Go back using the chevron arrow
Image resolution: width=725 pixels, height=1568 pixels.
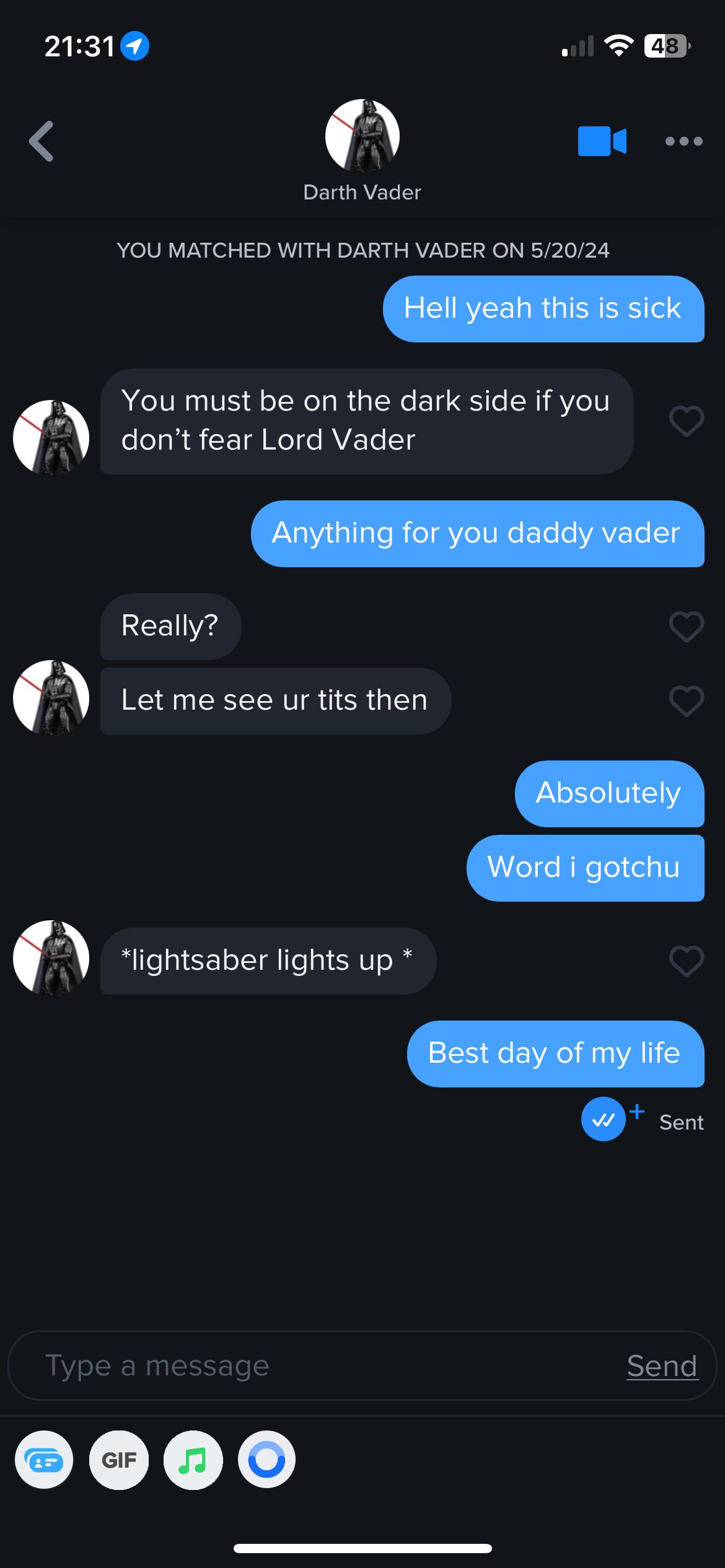pyautogui.click(x=42, y=141)
